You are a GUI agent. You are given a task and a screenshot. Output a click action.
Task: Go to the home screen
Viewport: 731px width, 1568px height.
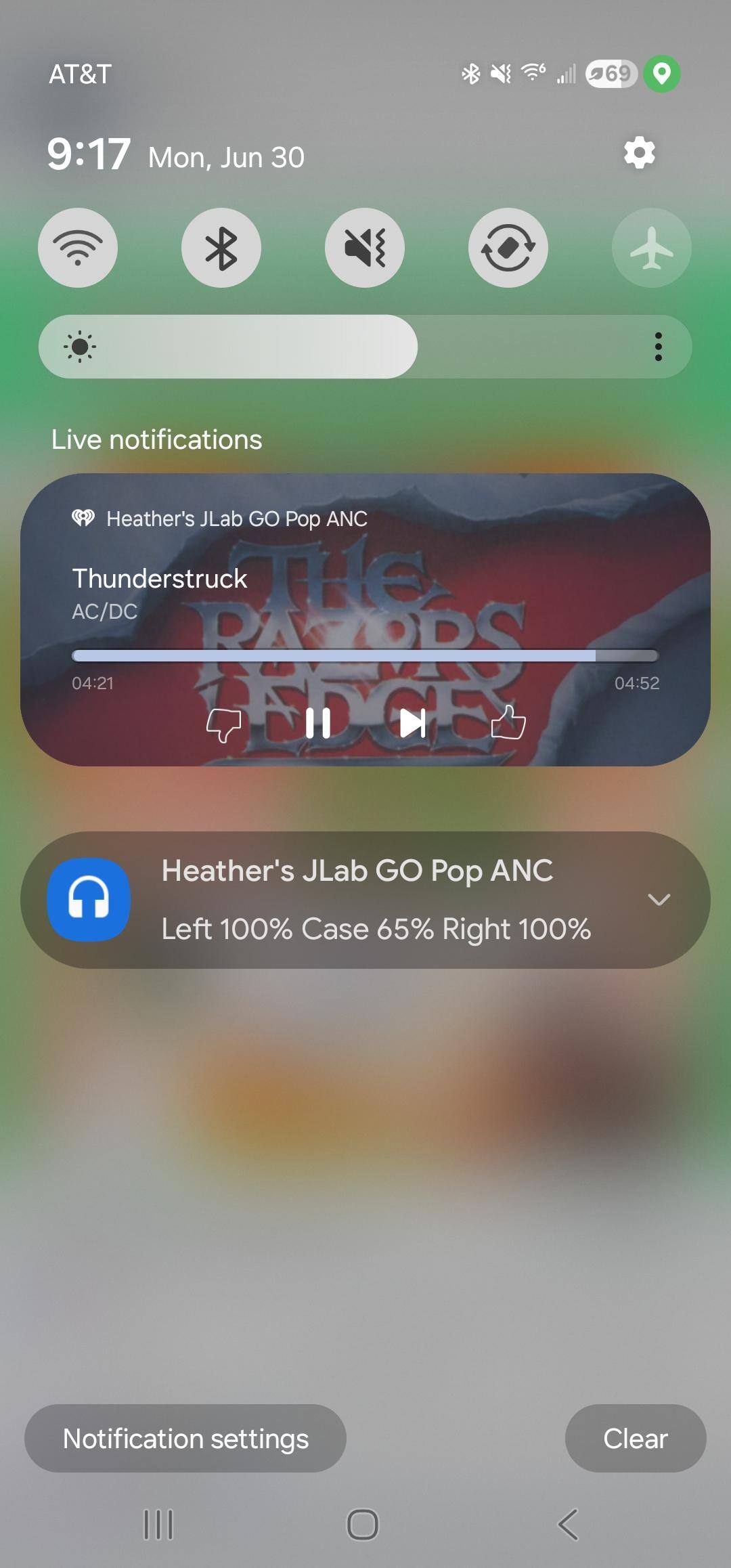click(363, 1525)
